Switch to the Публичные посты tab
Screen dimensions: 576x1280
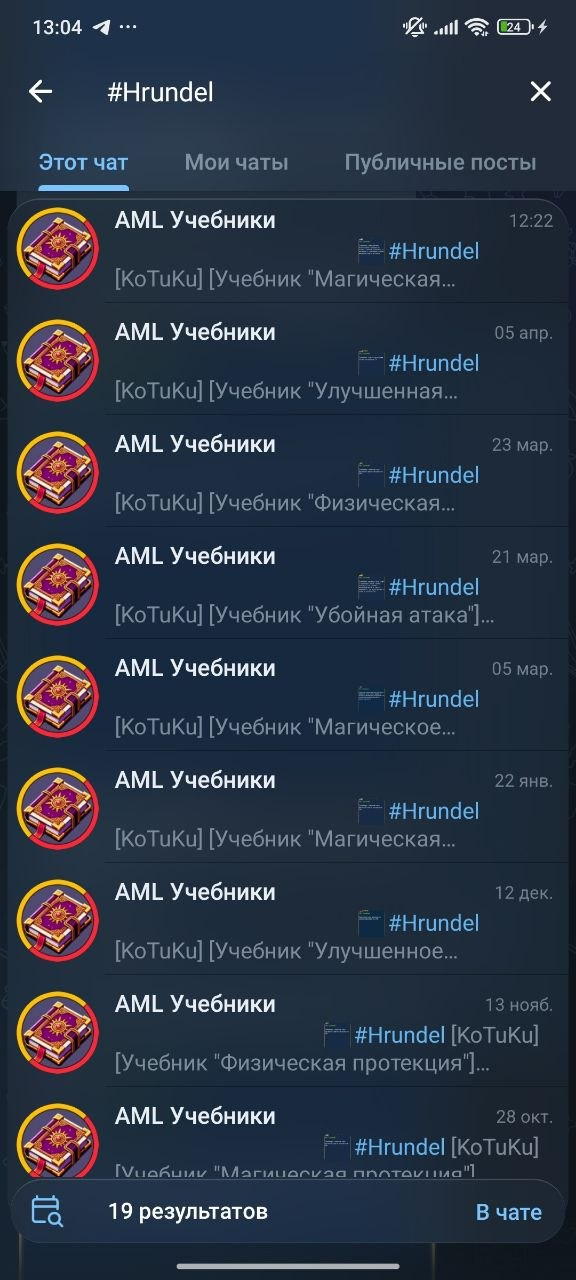(x=440, y=162)
